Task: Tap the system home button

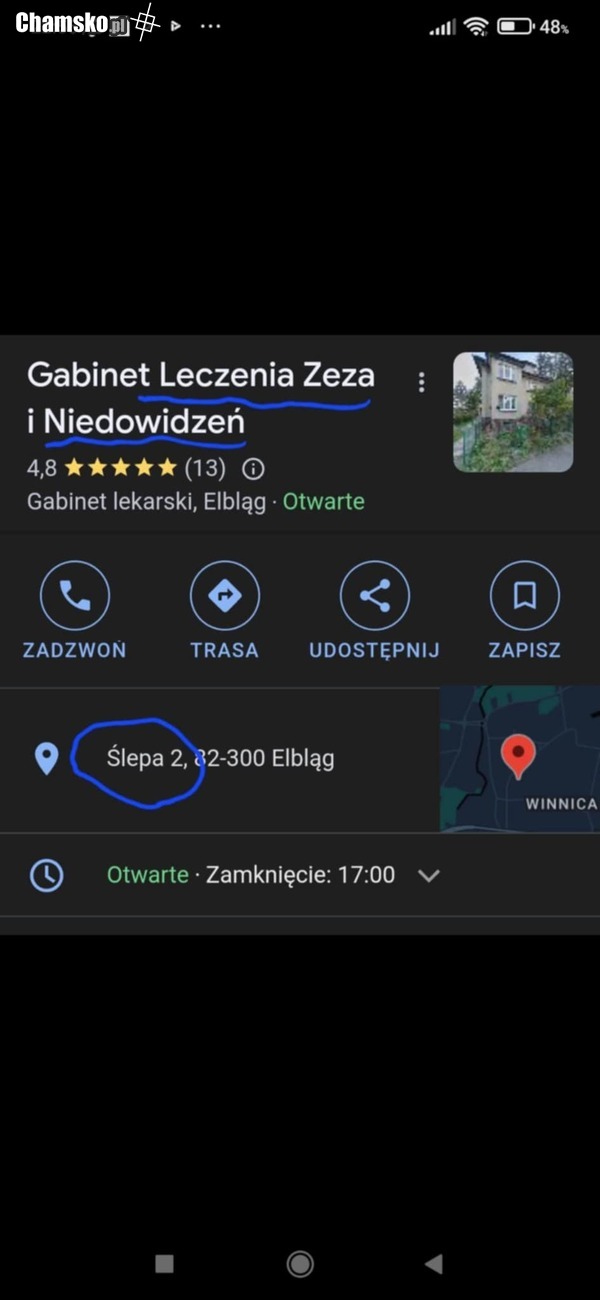Action: click(300, 1264)
